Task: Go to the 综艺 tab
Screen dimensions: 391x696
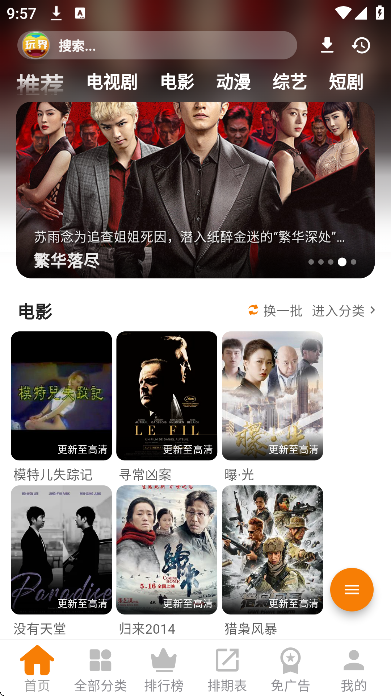Action: pyautogui.click(x=289, y=82)
